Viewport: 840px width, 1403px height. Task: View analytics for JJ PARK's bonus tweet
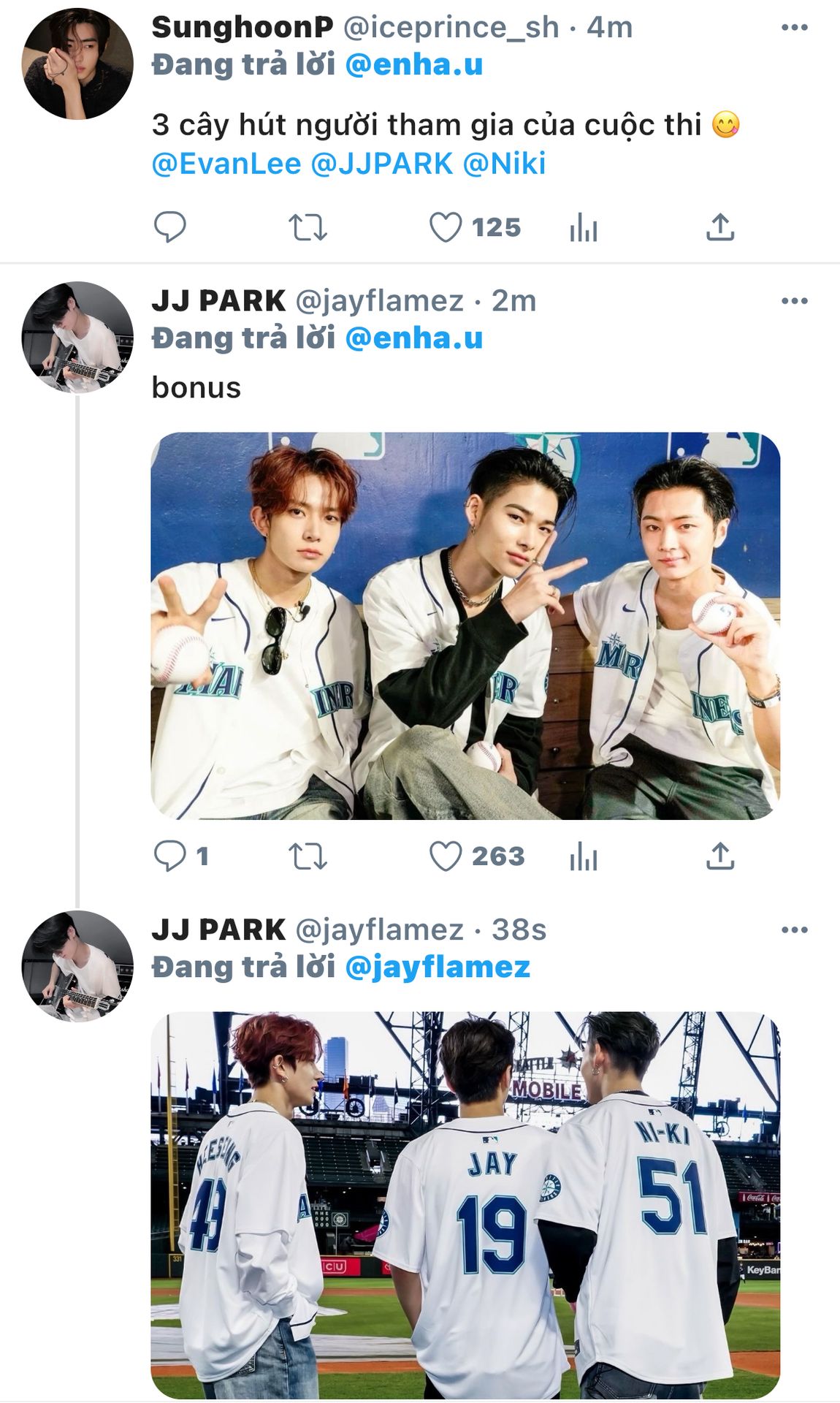tap(583, 856)
